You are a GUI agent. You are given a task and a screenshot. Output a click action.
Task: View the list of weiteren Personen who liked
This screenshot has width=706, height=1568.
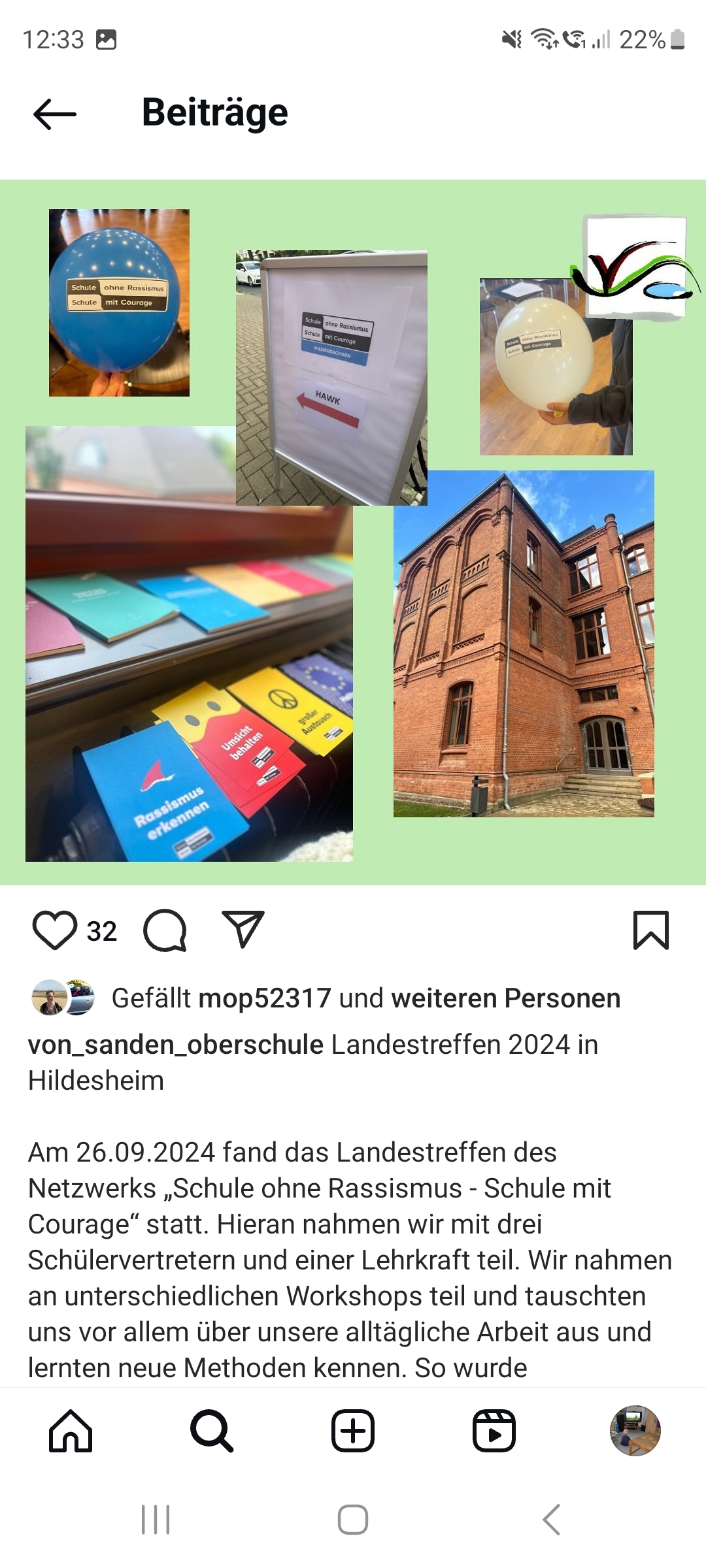tap(506, 998)
